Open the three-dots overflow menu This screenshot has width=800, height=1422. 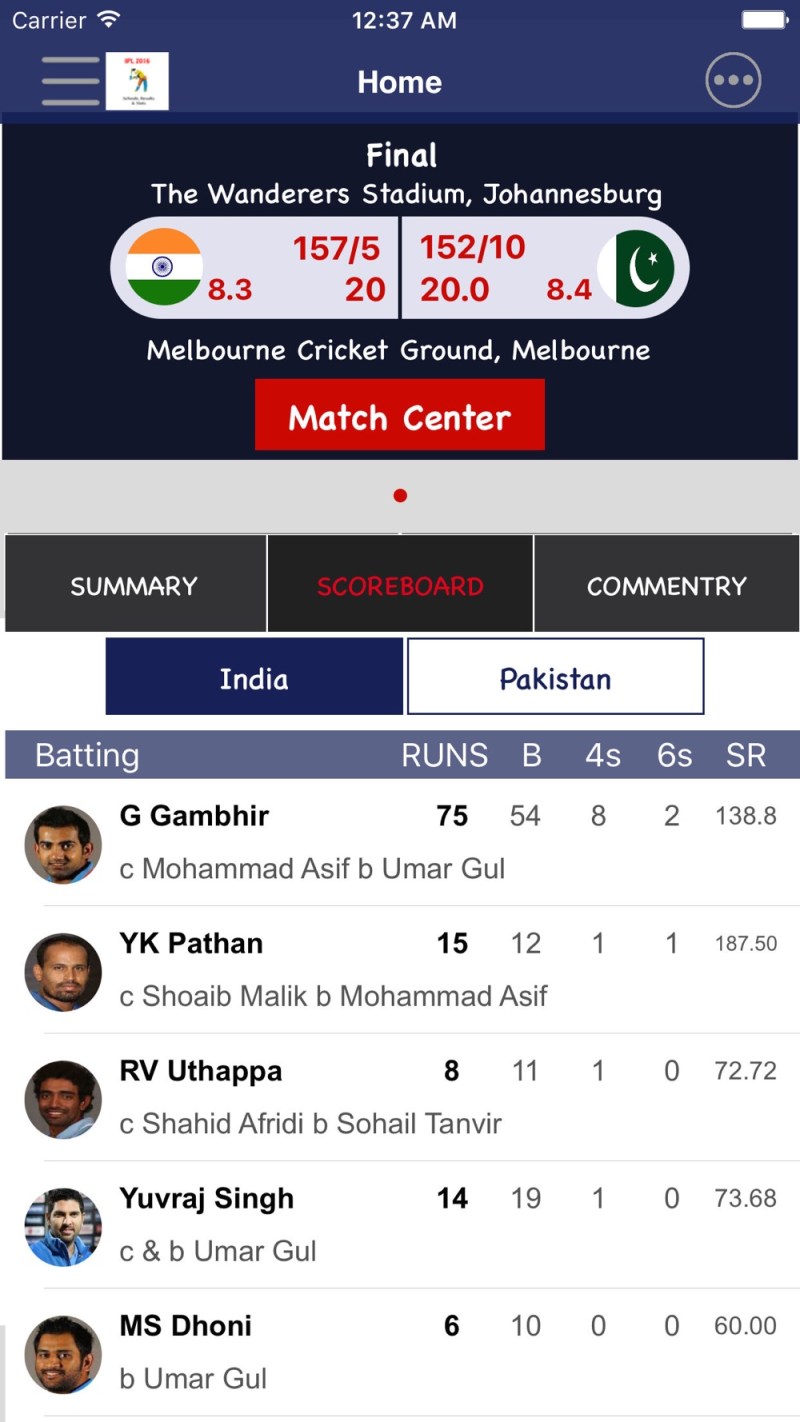tap(733, 81)
